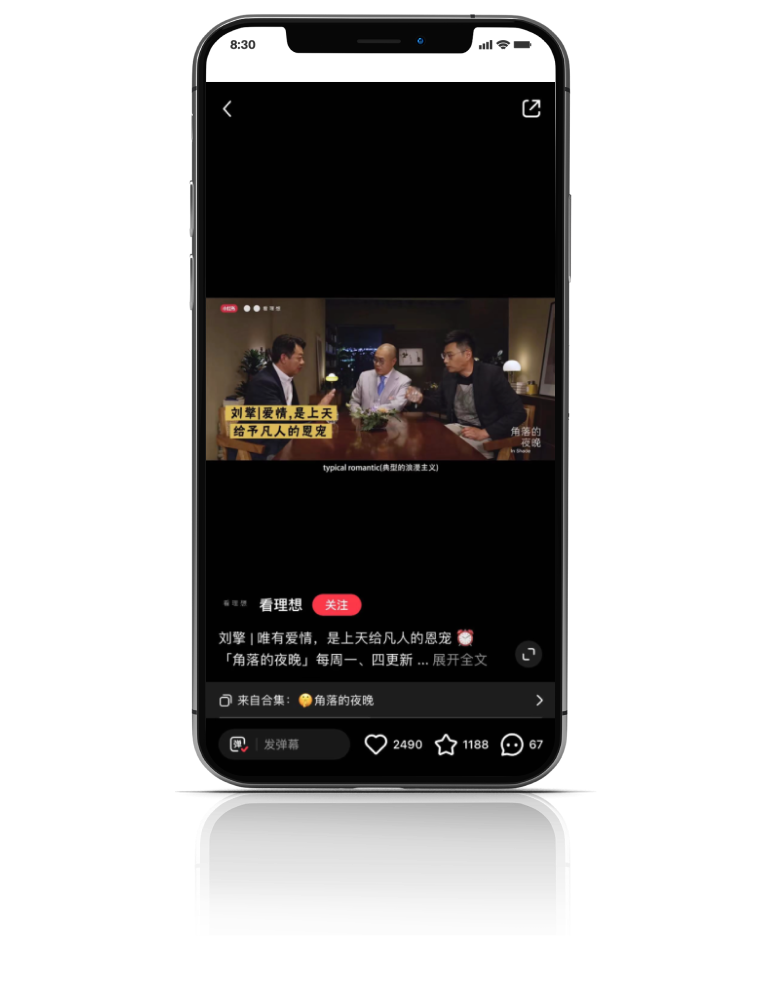The image size is (772, 1004).
Task: Share this video via the top-right icon
Action: tap(531, 109)
